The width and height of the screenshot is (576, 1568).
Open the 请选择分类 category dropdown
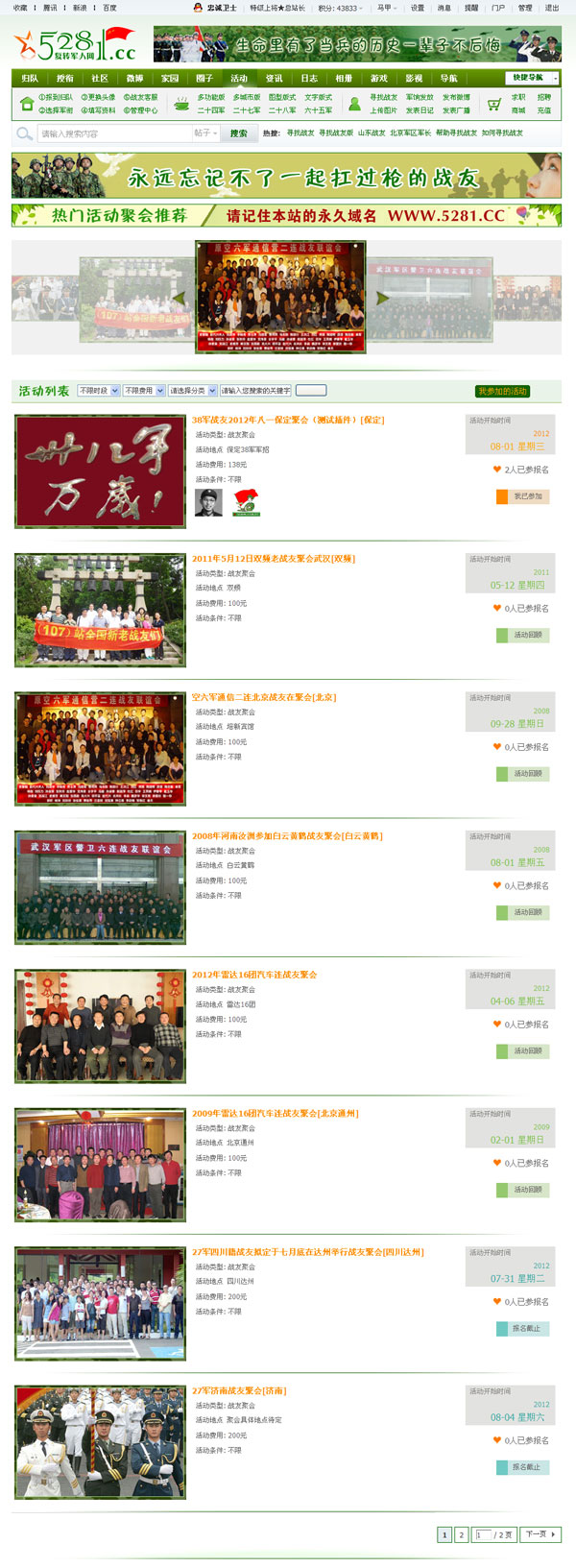click(193, 391)
